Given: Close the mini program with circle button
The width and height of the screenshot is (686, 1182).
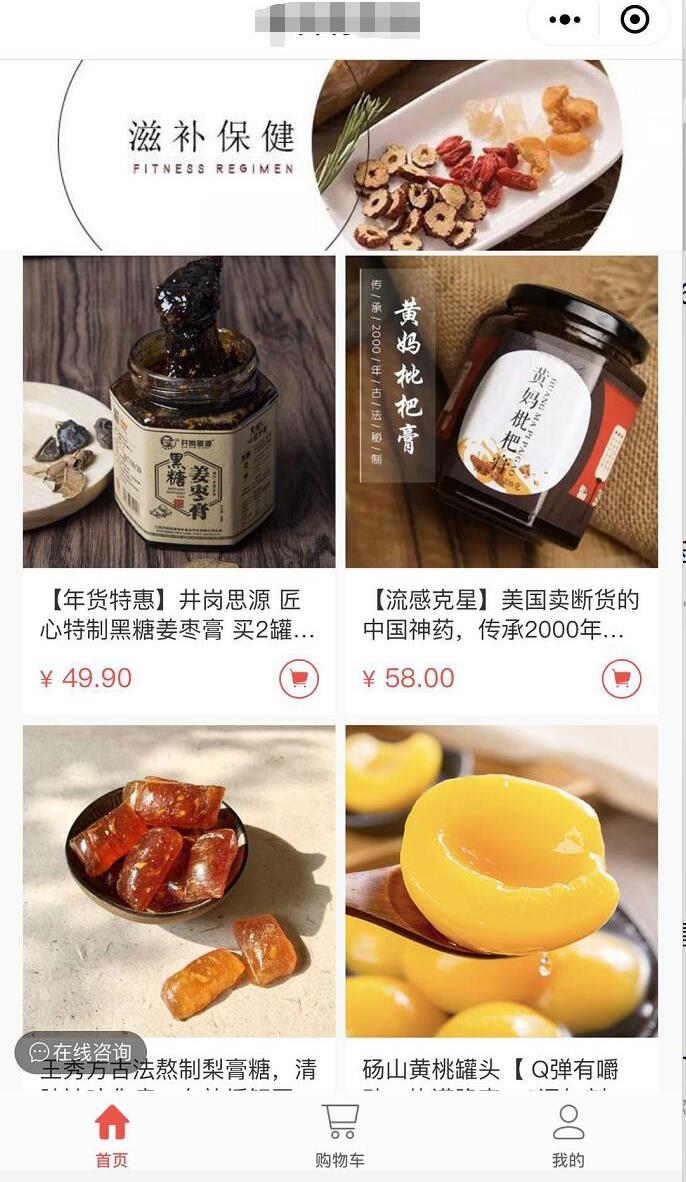Looking at the screenshot, I should click(635, 20).
